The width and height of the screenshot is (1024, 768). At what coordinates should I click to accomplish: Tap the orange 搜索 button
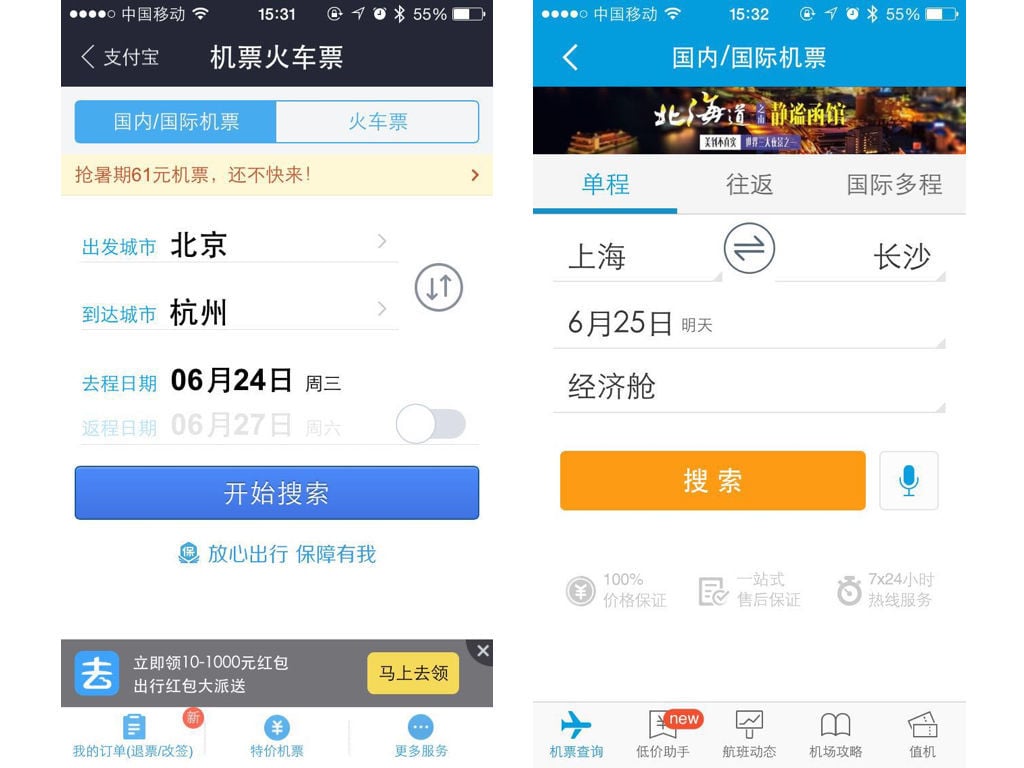click(x=712, y=481)
